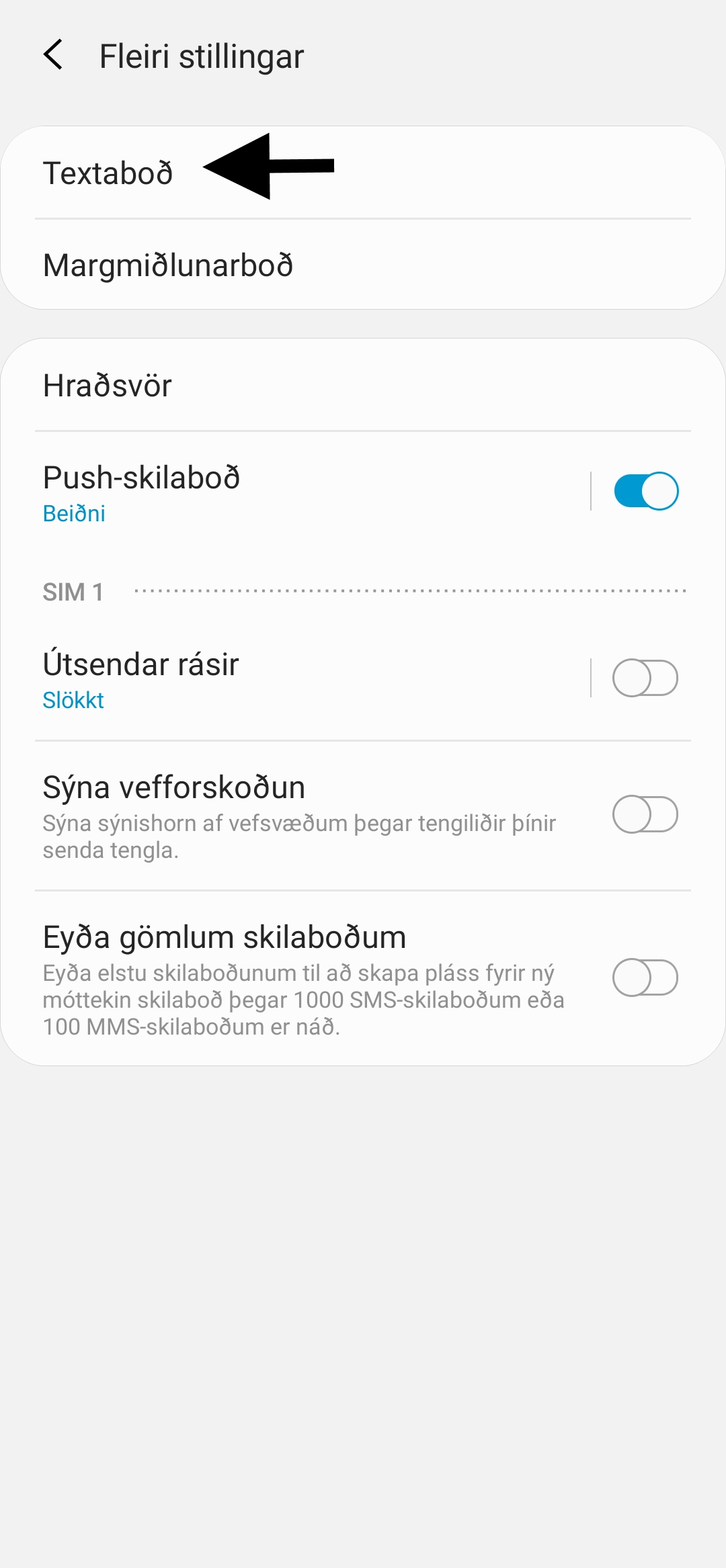
Task: Open Hraðsvör quick responses
Action: 363,385
